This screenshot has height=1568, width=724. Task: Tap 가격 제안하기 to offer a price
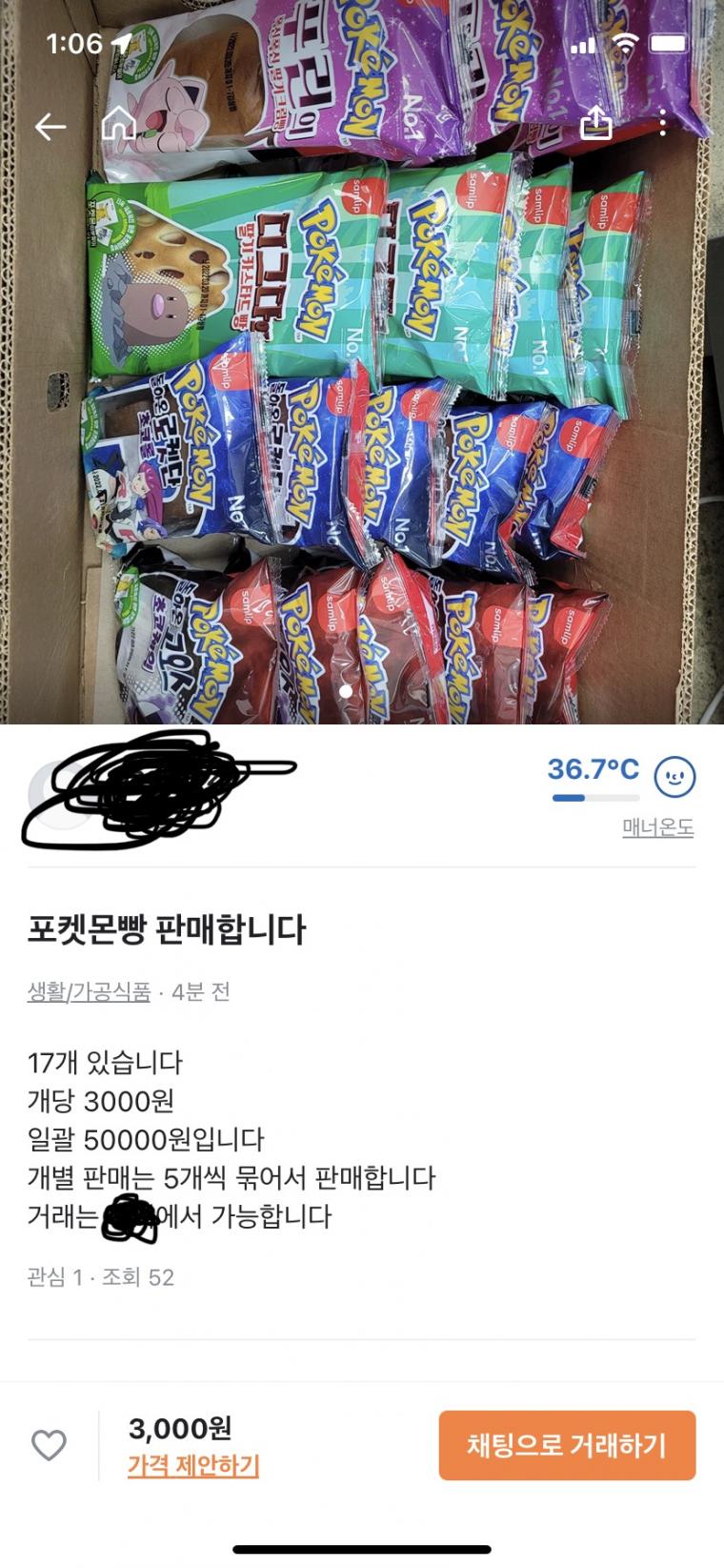pos(193,1466)
